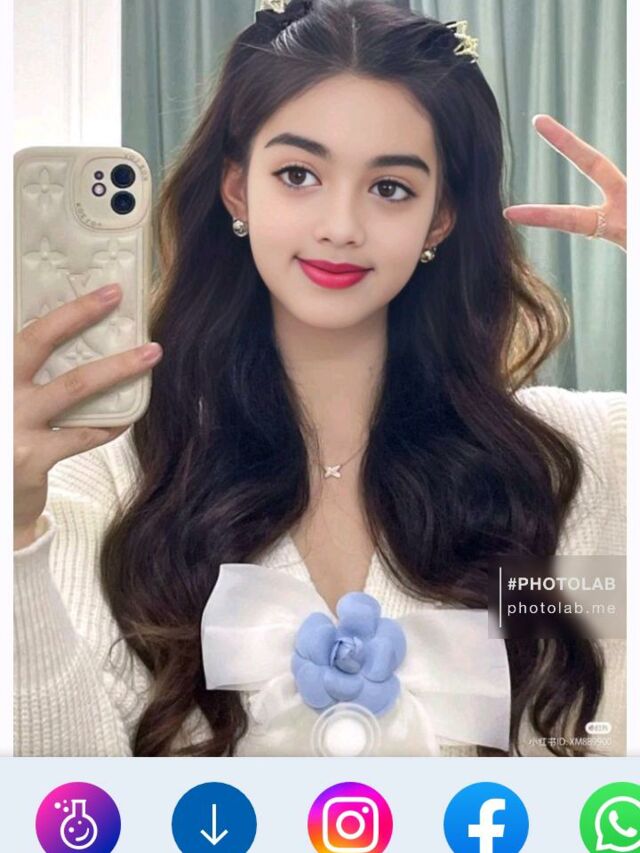Open the Photo Lab effects flask button

click(x=78, y=822)
